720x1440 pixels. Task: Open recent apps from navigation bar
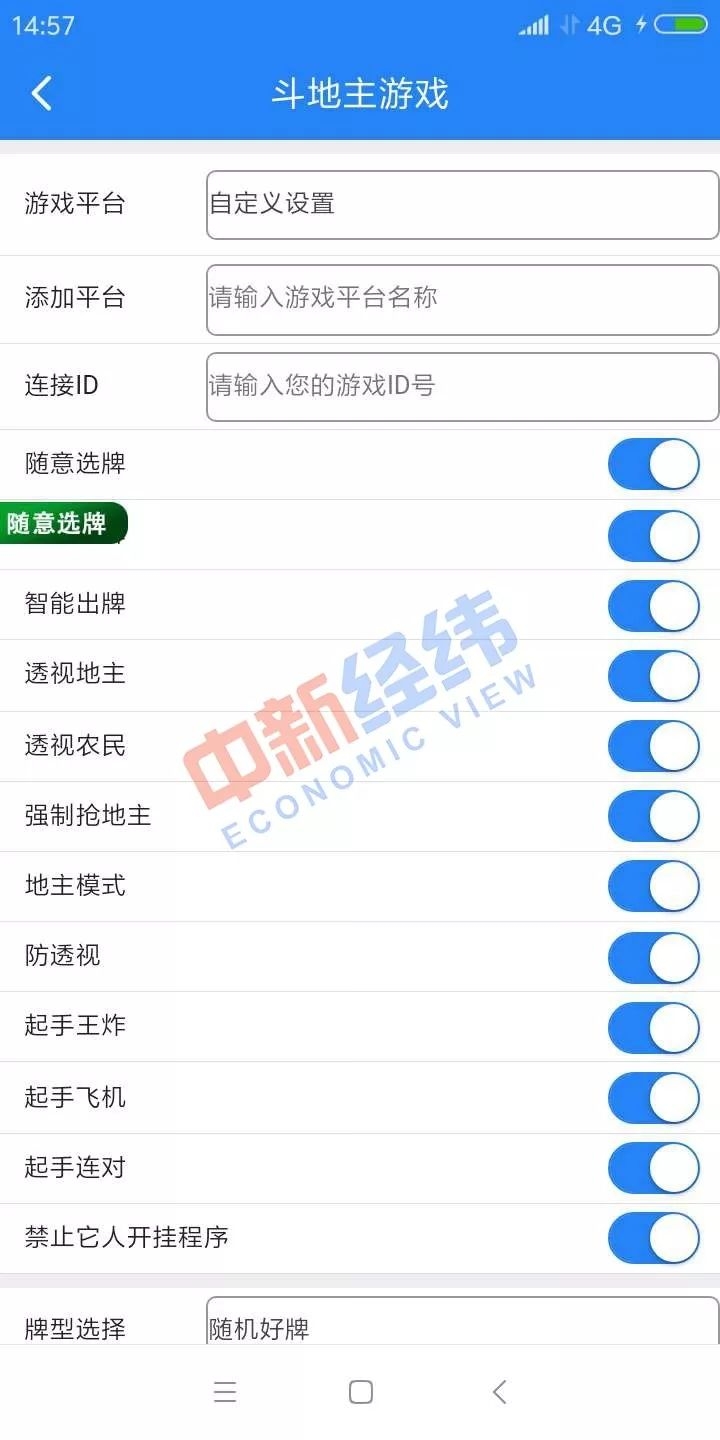coord(225,1392)
